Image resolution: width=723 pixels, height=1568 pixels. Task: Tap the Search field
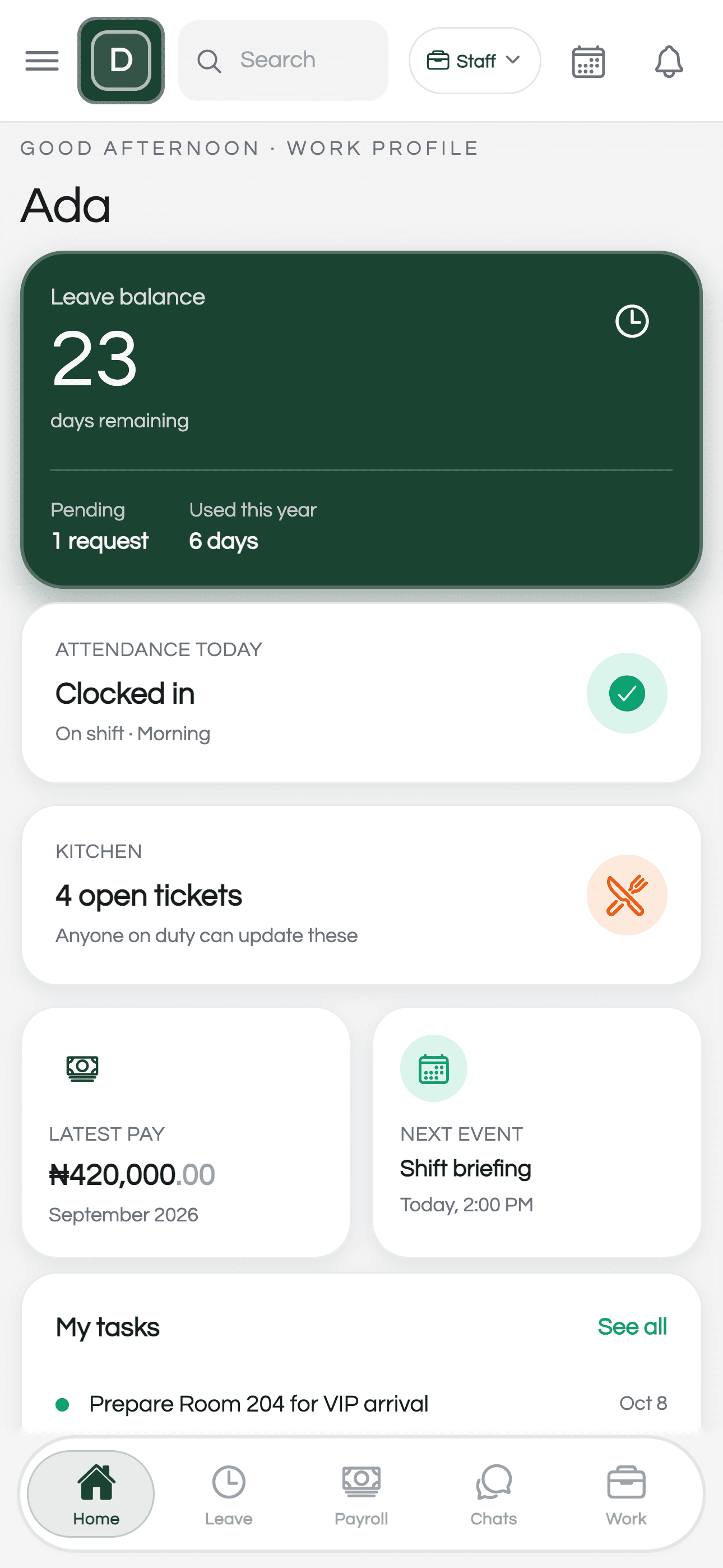[283, 61]
